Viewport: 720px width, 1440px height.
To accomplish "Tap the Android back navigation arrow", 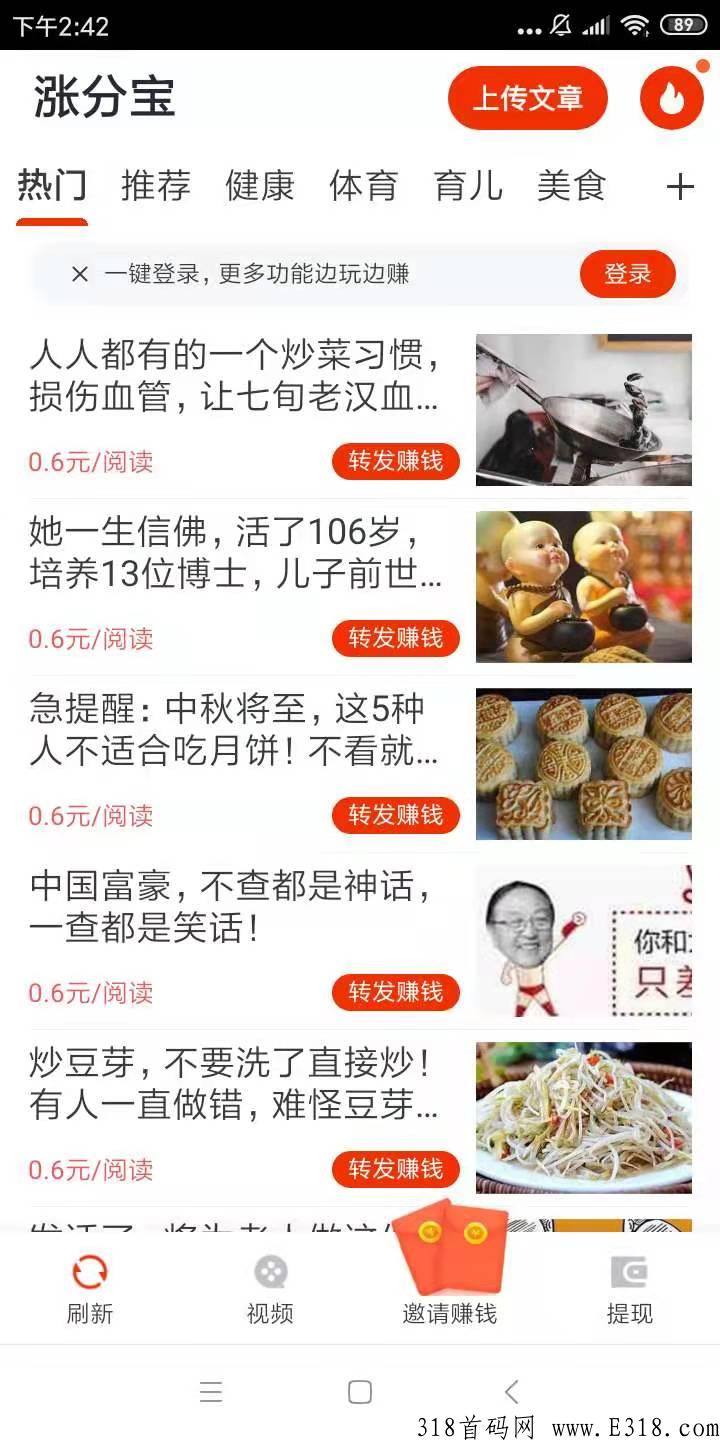I will click(512, 1391).
